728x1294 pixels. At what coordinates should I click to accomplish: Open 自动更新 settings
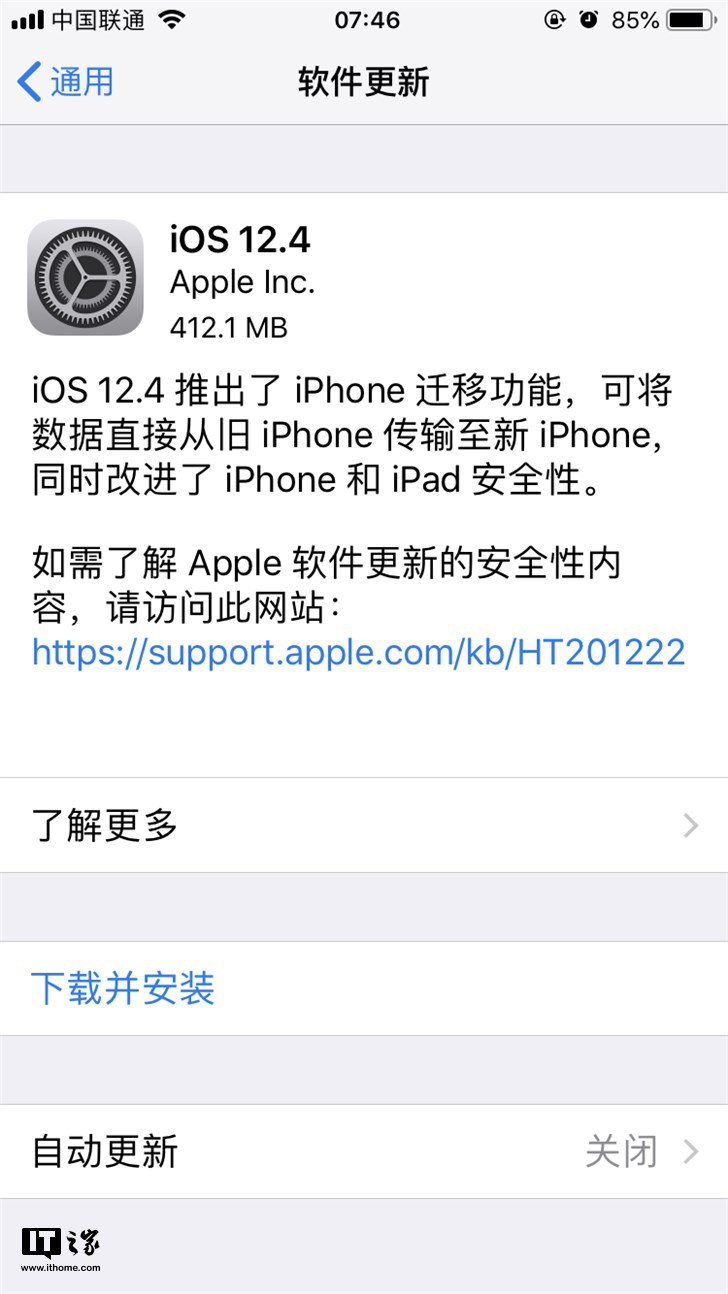pyautogui.click(x=364, y=1152)
